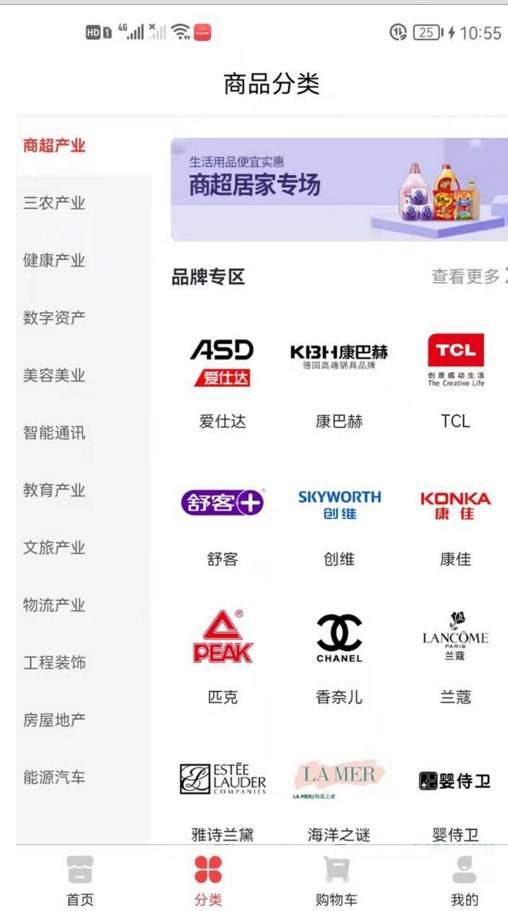508x911 pixels.
Task: Select the 智能通讯 category
Action: coord(54,433)
